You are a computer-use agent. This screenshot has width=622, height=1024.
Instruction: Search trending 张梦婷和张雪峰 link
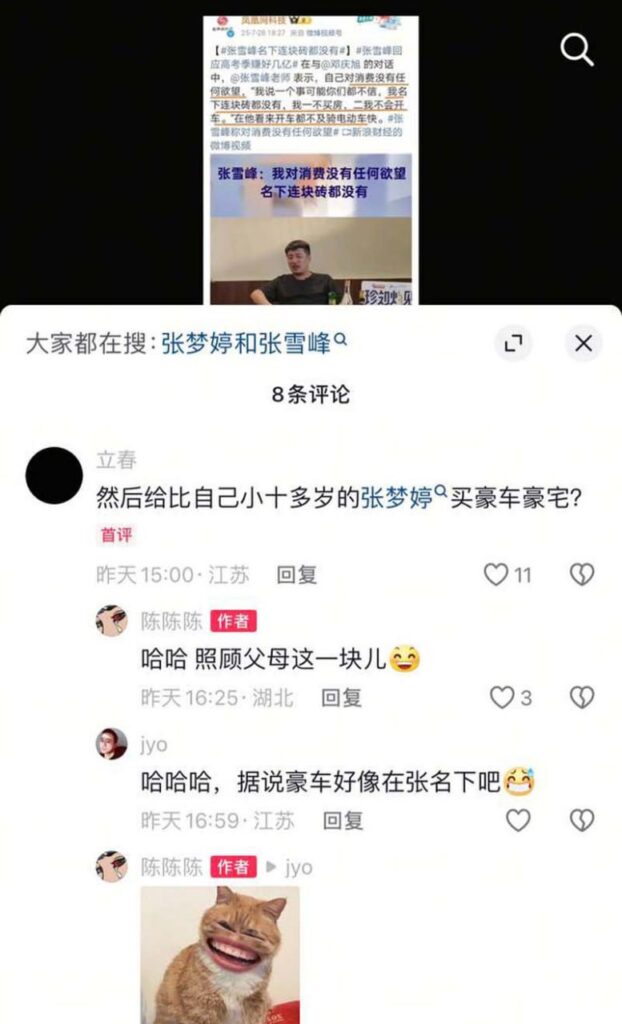pyautogui.click(x=254, y=344)
